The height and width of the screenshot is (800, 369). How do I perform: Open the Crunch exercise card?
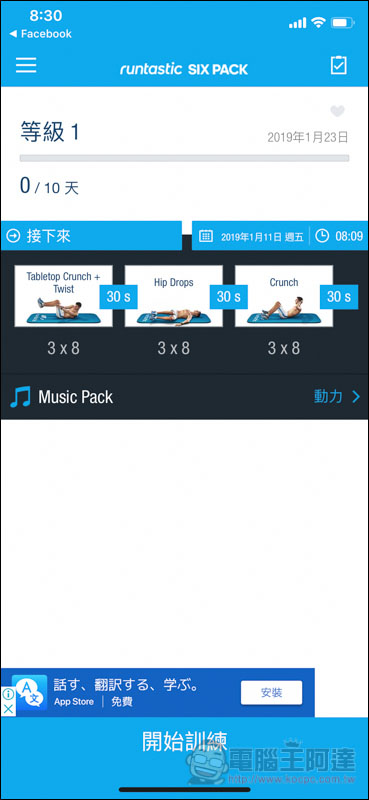[284, 296]
